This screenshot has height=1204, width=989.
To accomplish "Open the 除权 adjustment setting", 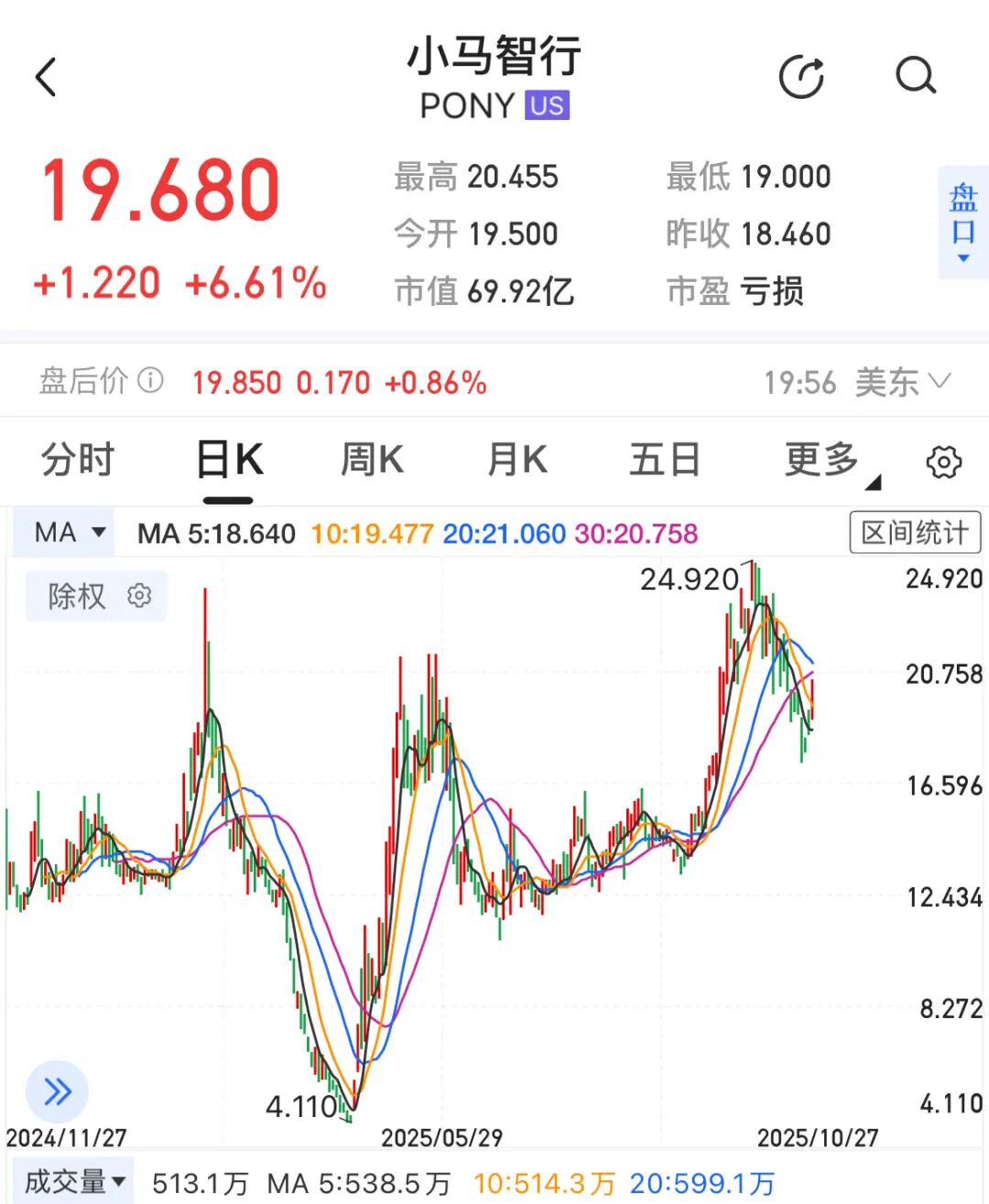I will (97, 596).
